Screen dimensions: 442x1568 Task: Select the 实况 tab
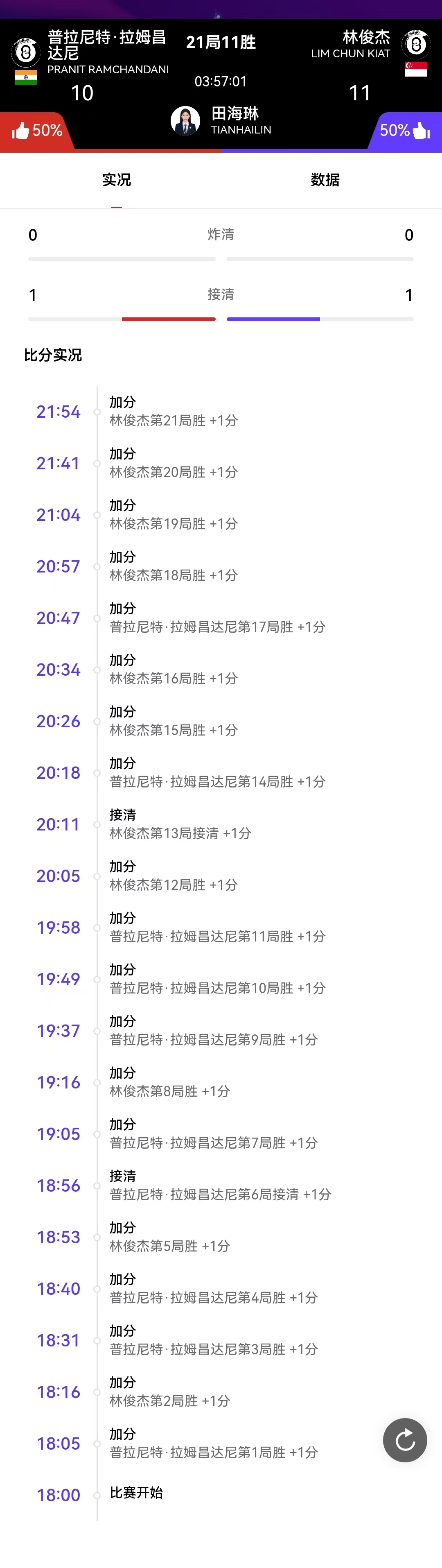[x=116, y=180]
